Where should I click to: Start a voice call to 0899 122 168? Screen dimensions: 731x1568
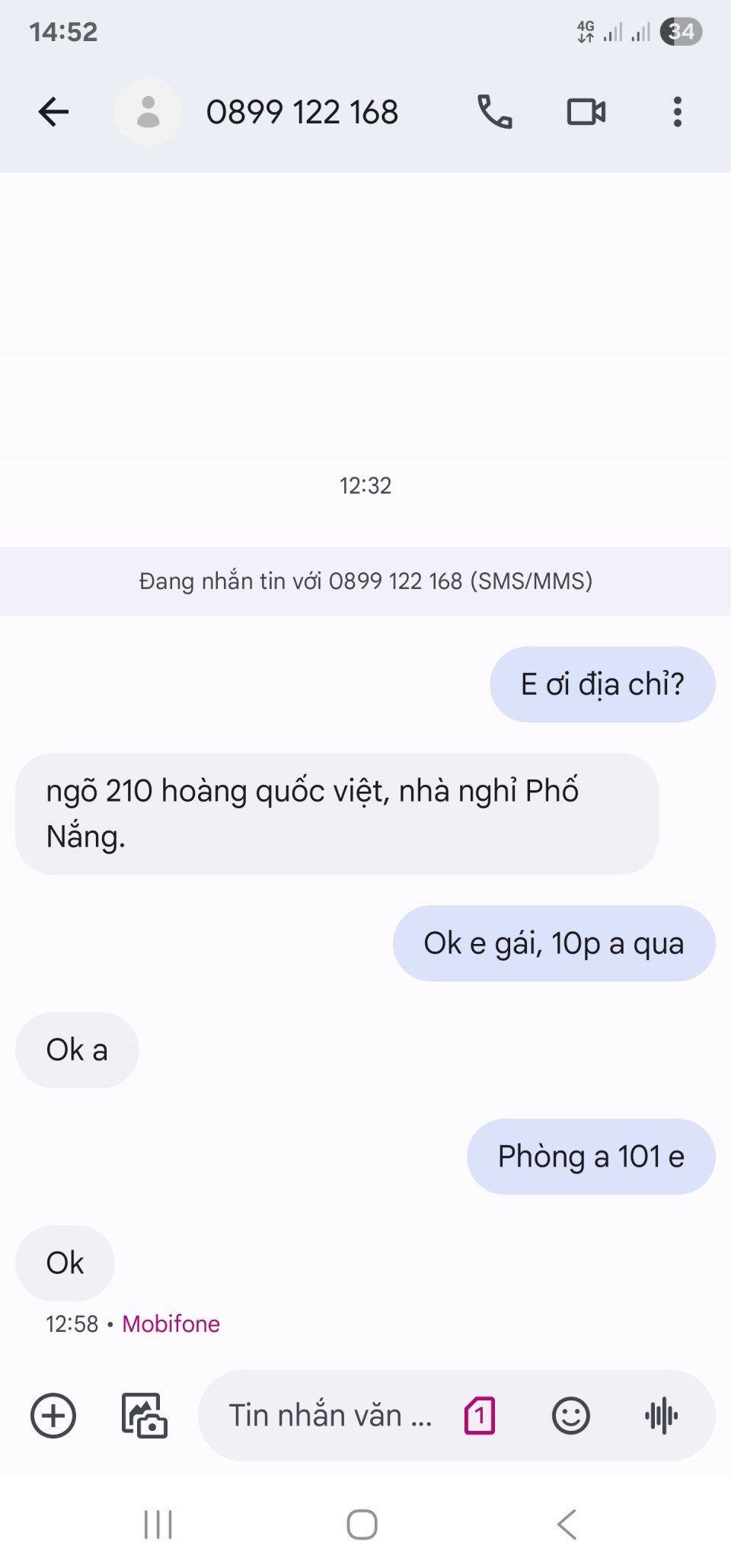[x=494, y=112]
